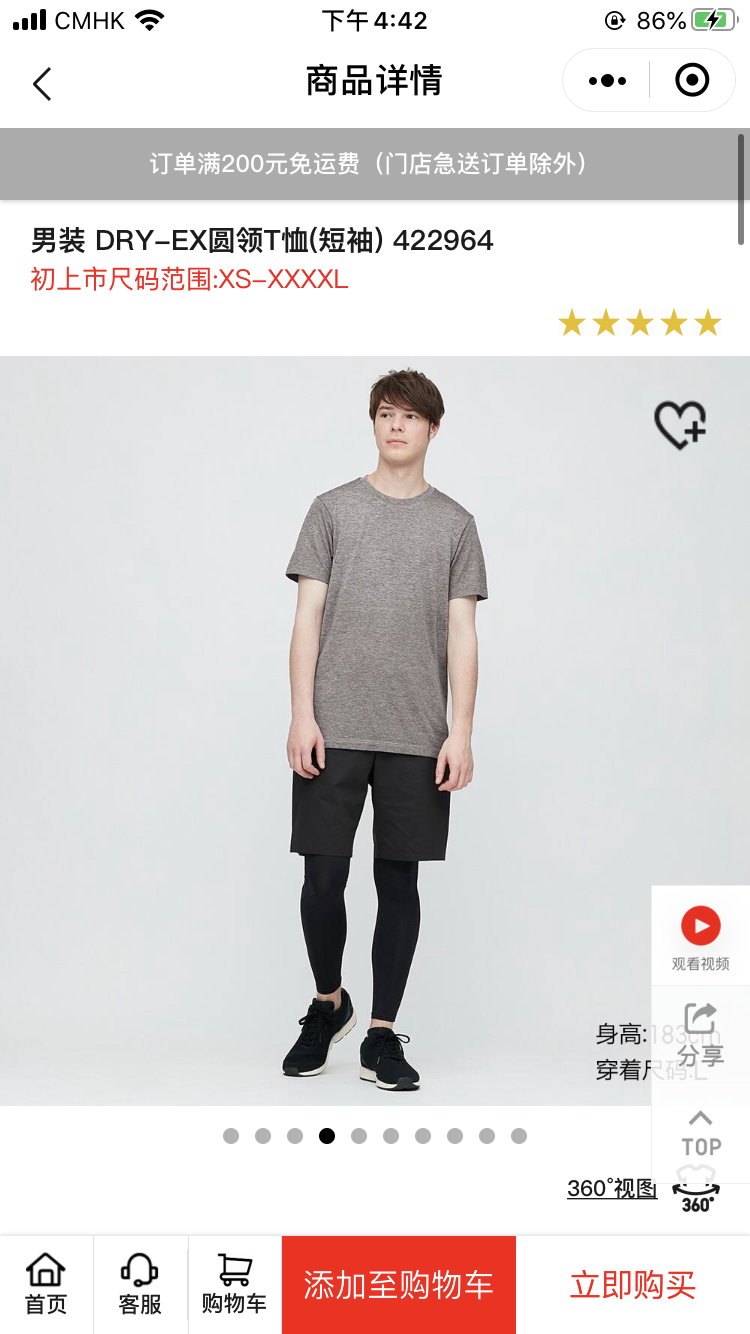
Task: Open the five-star rating reviews
Action: pos(640,323)
